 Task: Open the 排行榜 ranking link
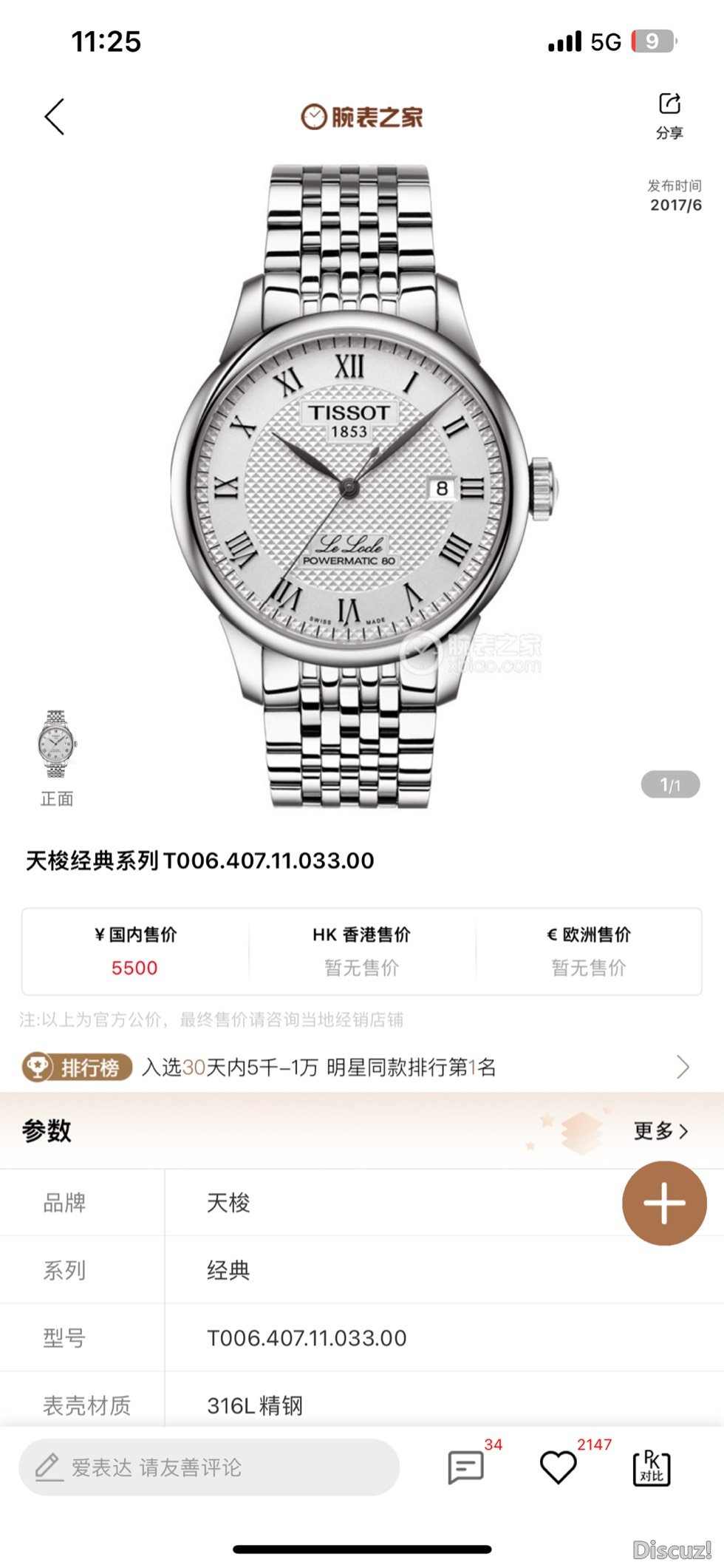click(x=355, y=1067)
